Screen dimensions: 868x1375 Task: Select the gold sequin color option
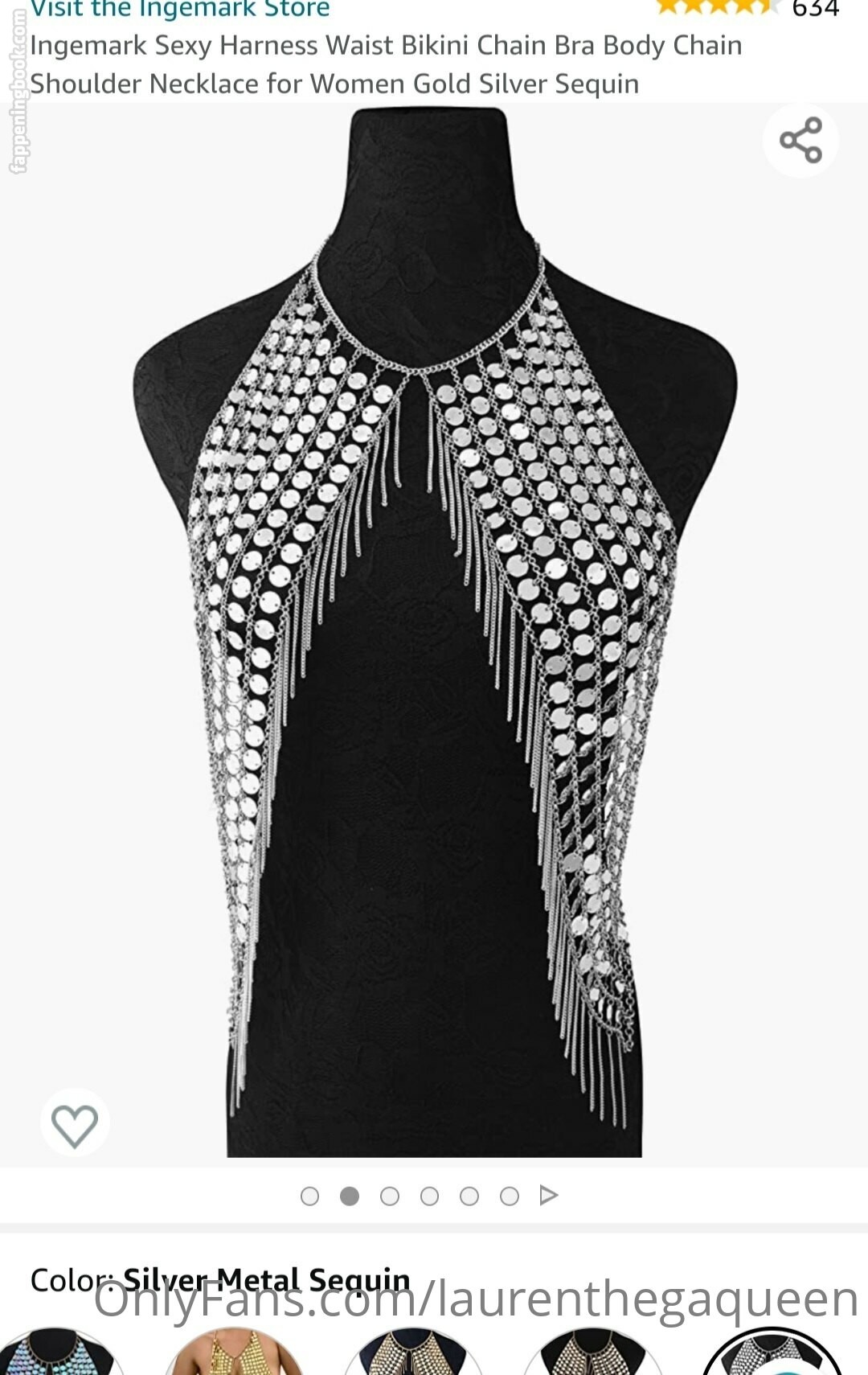coord(233,1352)
